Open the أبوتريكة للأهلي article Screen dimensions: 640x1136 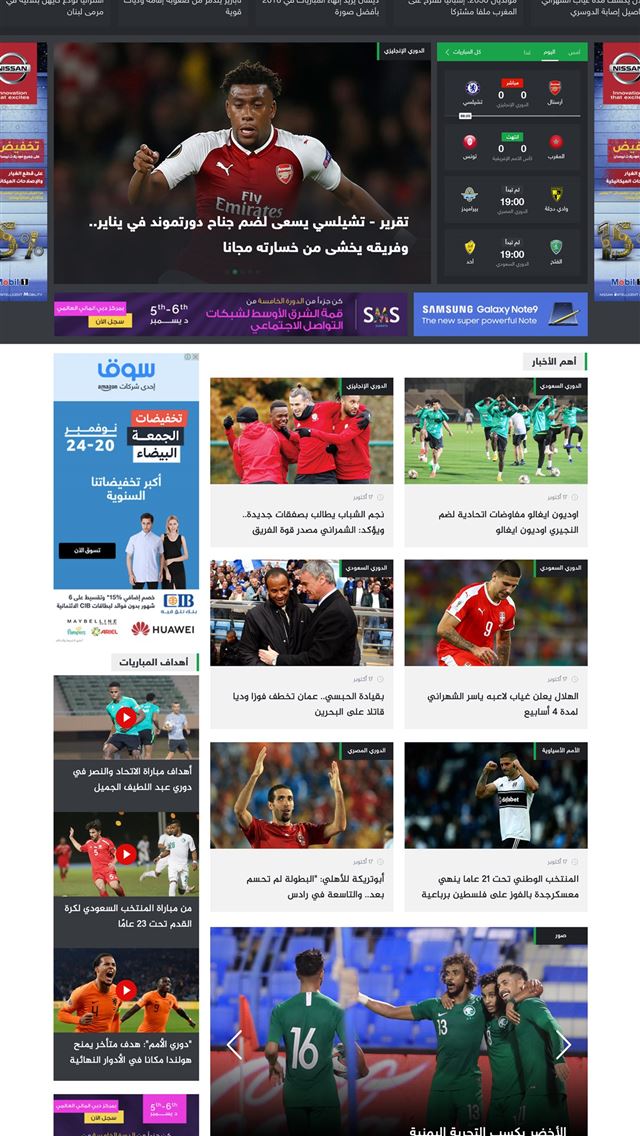[302, 886]
